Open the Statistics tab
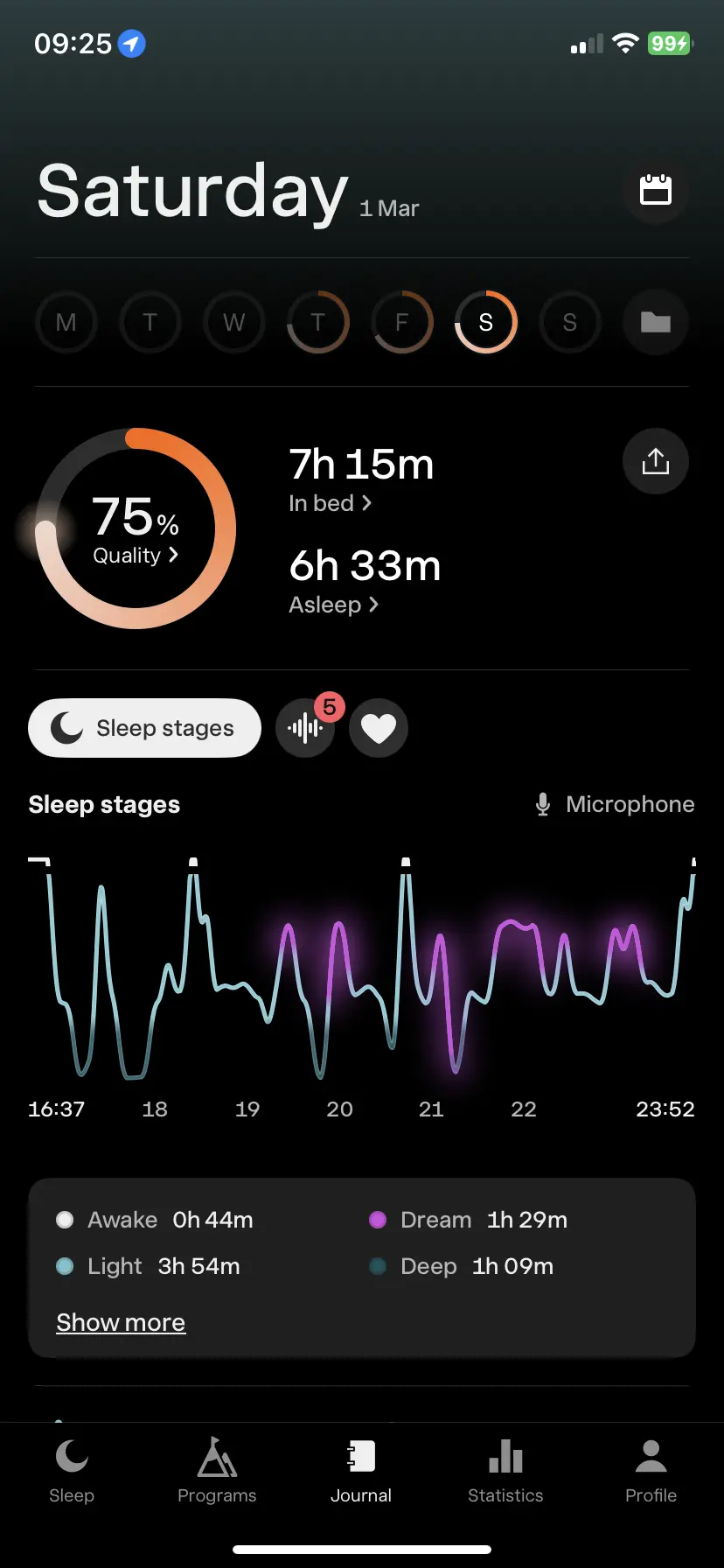Image resolution: width=724 pixels, height=1568 pixels. (505, 1473)
